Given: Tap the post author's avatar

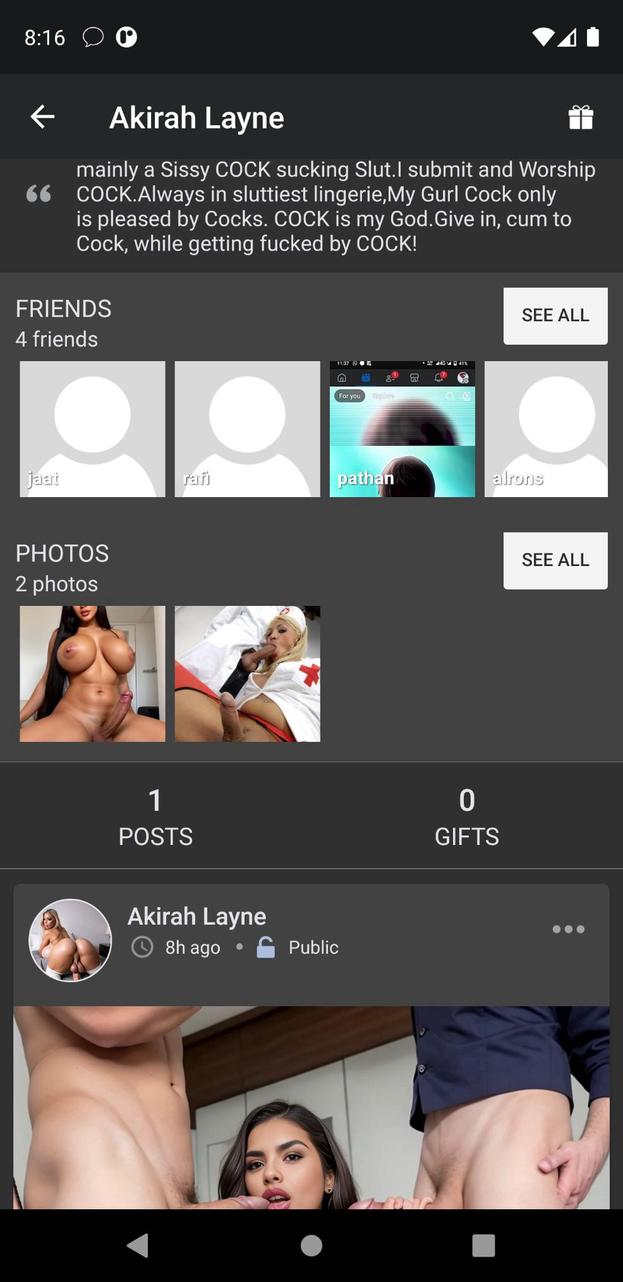Looking at the screenshot, I should [x=70, y=940].
